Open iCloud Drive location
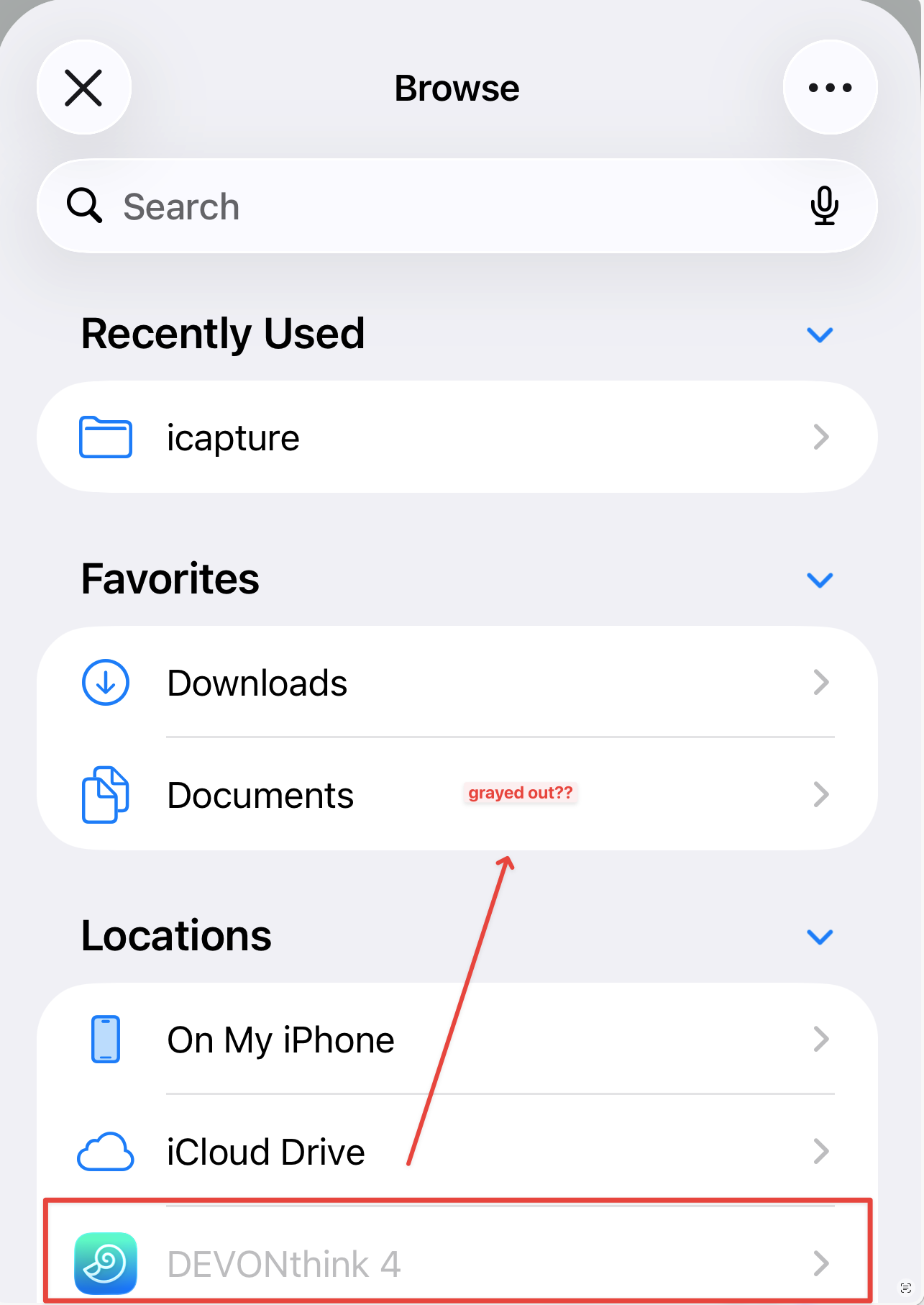The image size is (924, 1305). [x=457, y=1152]
